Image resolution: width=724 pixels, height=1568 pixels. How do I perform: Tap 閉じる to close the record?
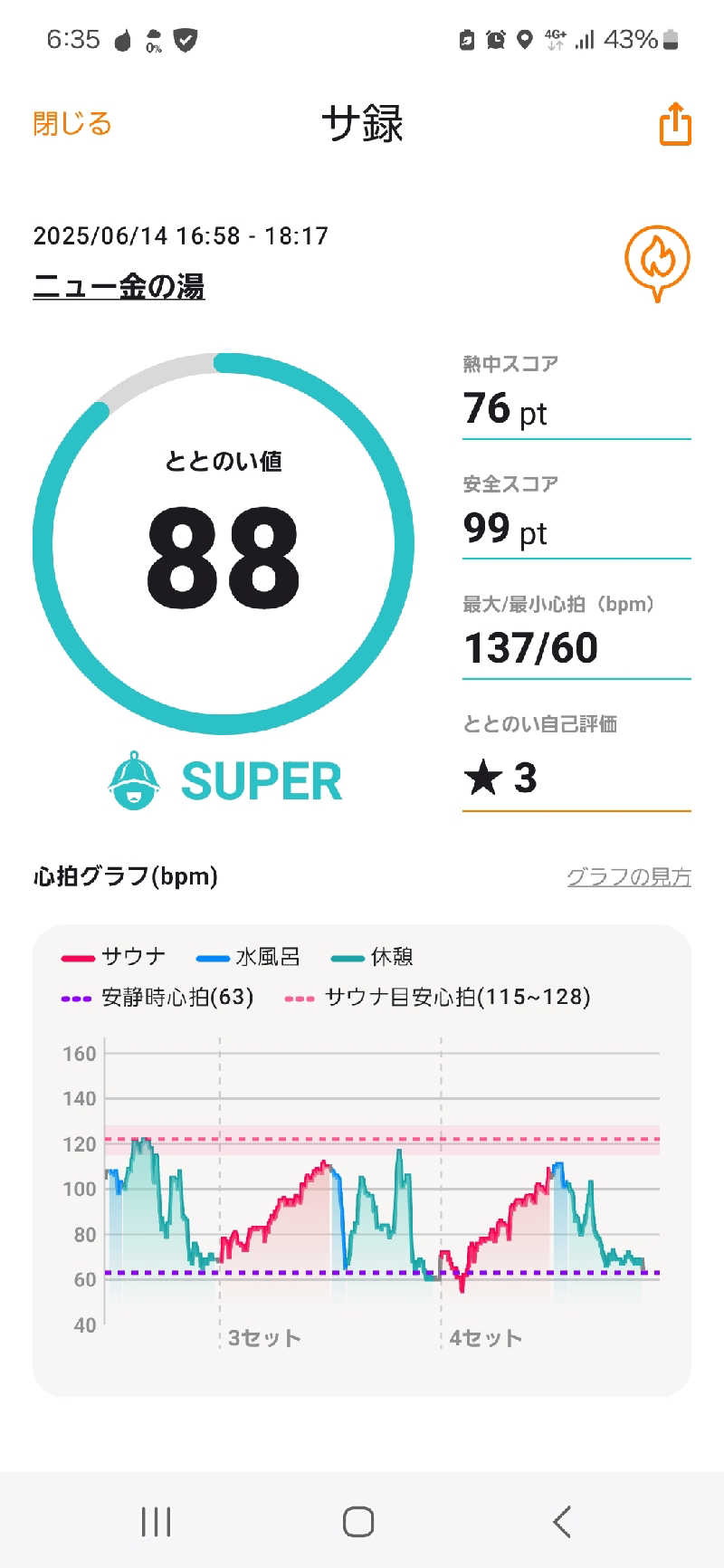(72, 123)
